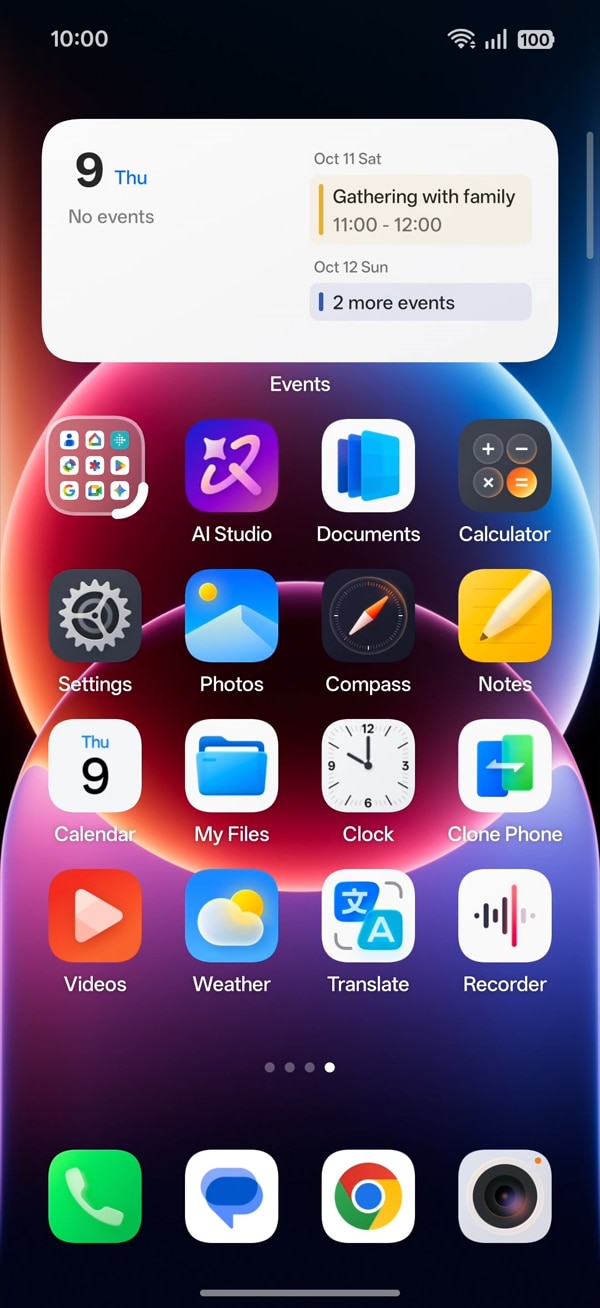Launch the Calculator app
This screenshot has width=600, height=1308.
pyautogui.click(x=504, y=466)
